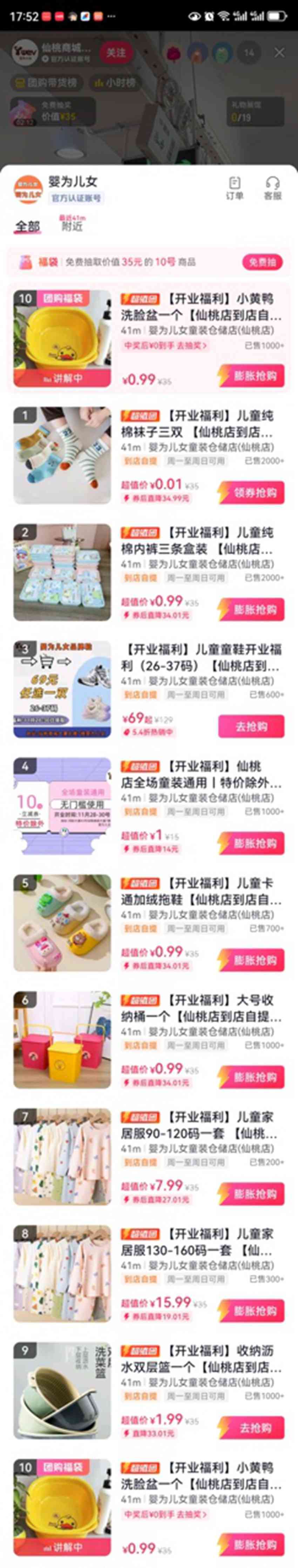
Task: Tap 去抢购 for 收纳沥水双层篮
Action: click(x=251, y=1428)
